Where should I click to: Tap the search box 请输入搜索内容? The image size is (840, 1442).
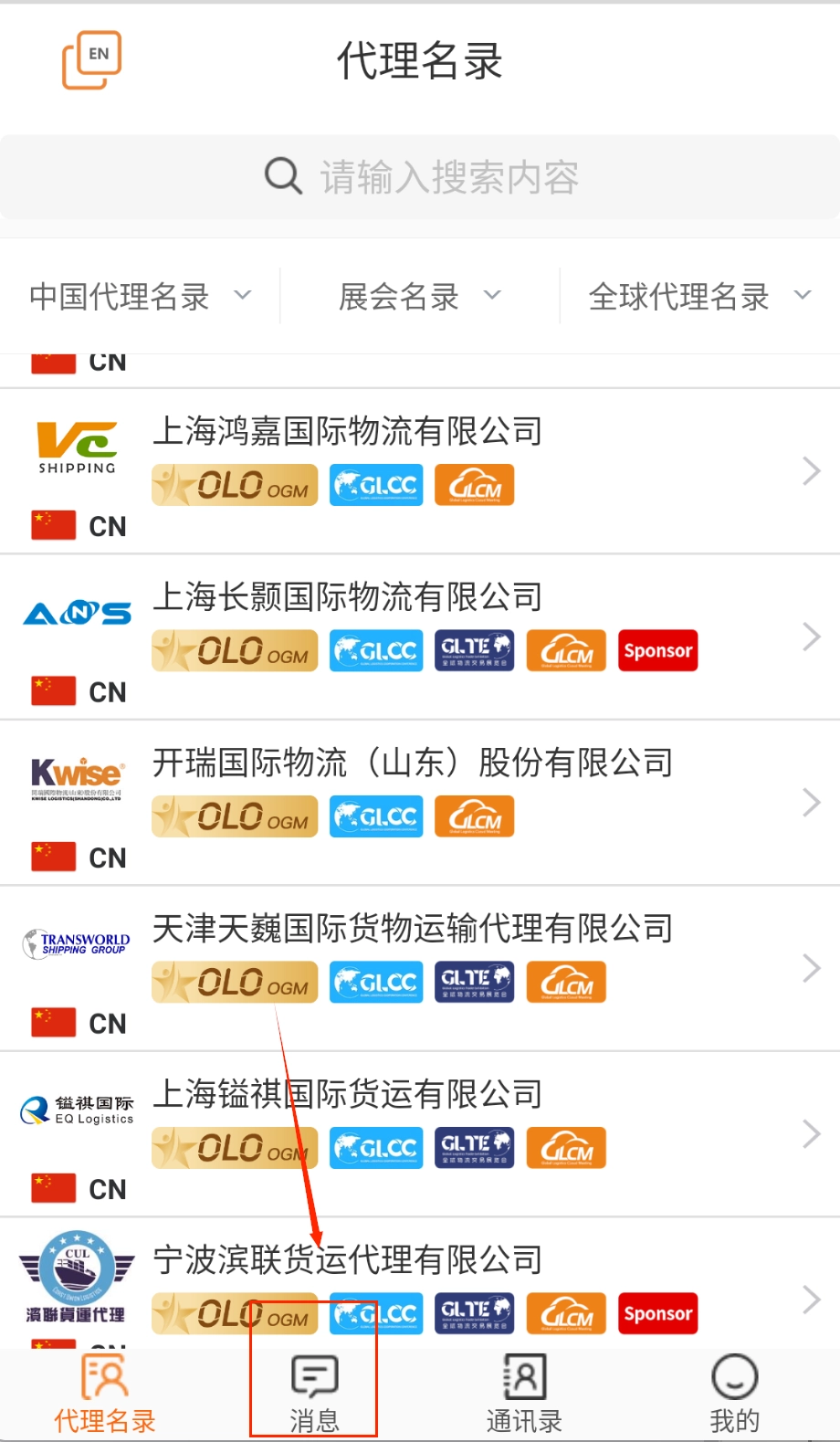tap(420, 177)
